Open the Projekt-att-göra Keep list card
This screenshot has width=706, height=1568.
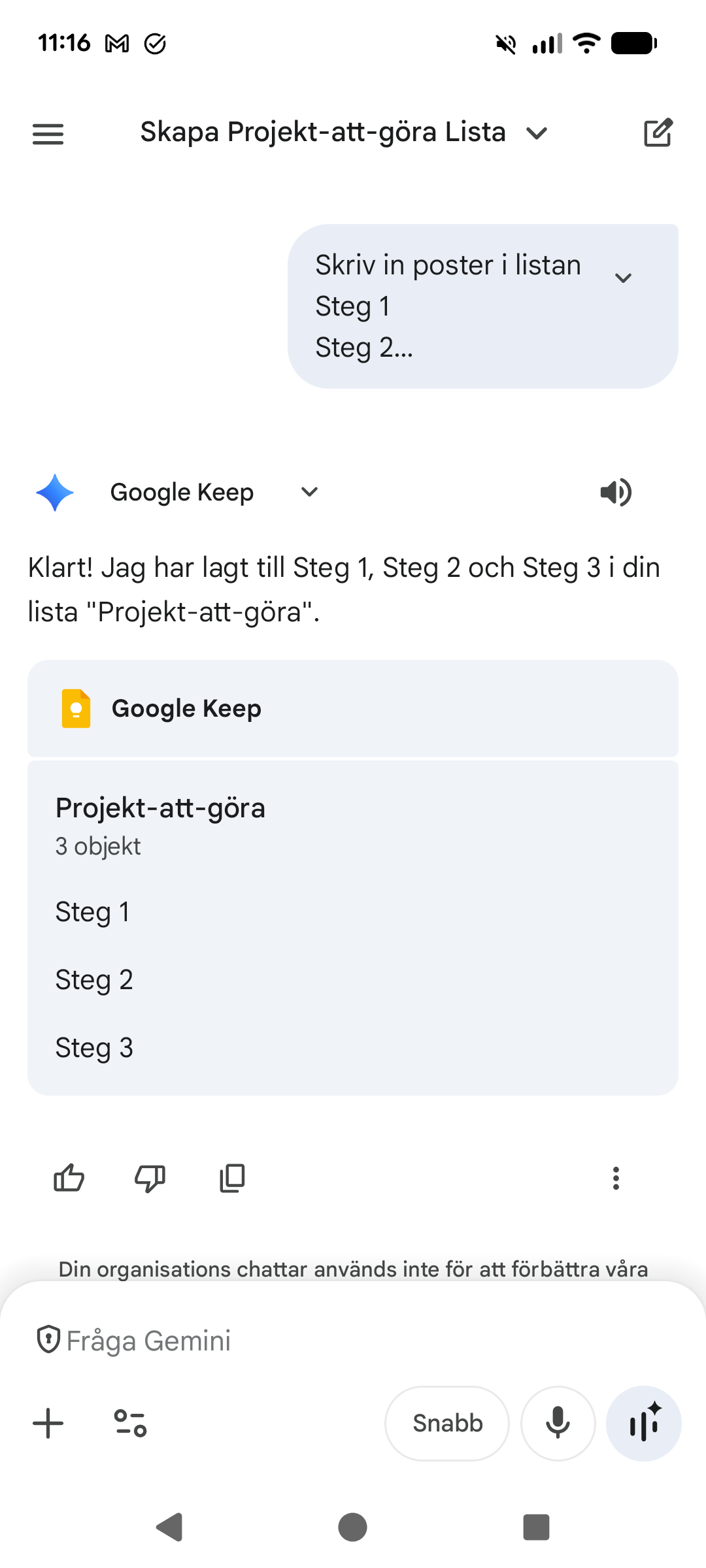pos(353,926)
